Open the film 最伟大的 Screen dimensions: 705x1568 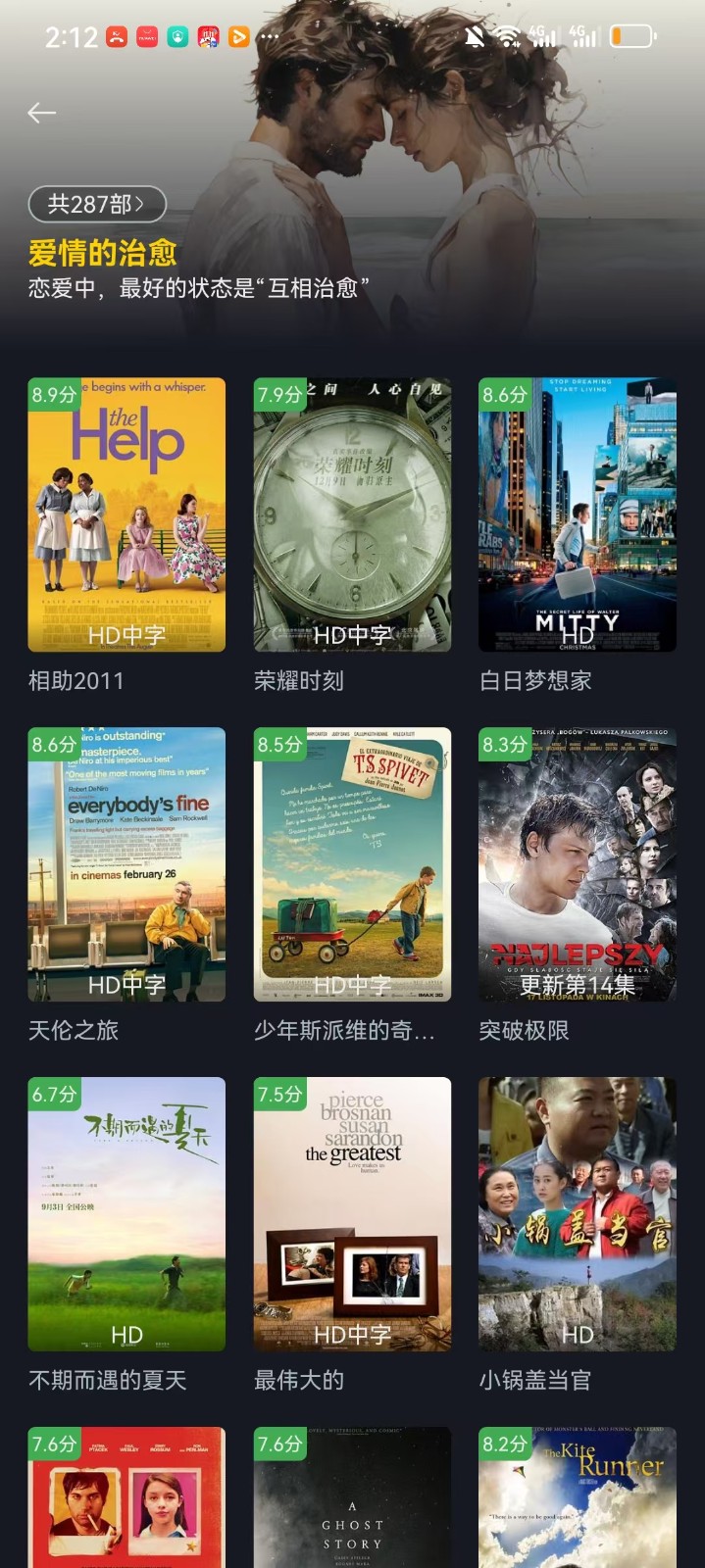click(352, 1214)
